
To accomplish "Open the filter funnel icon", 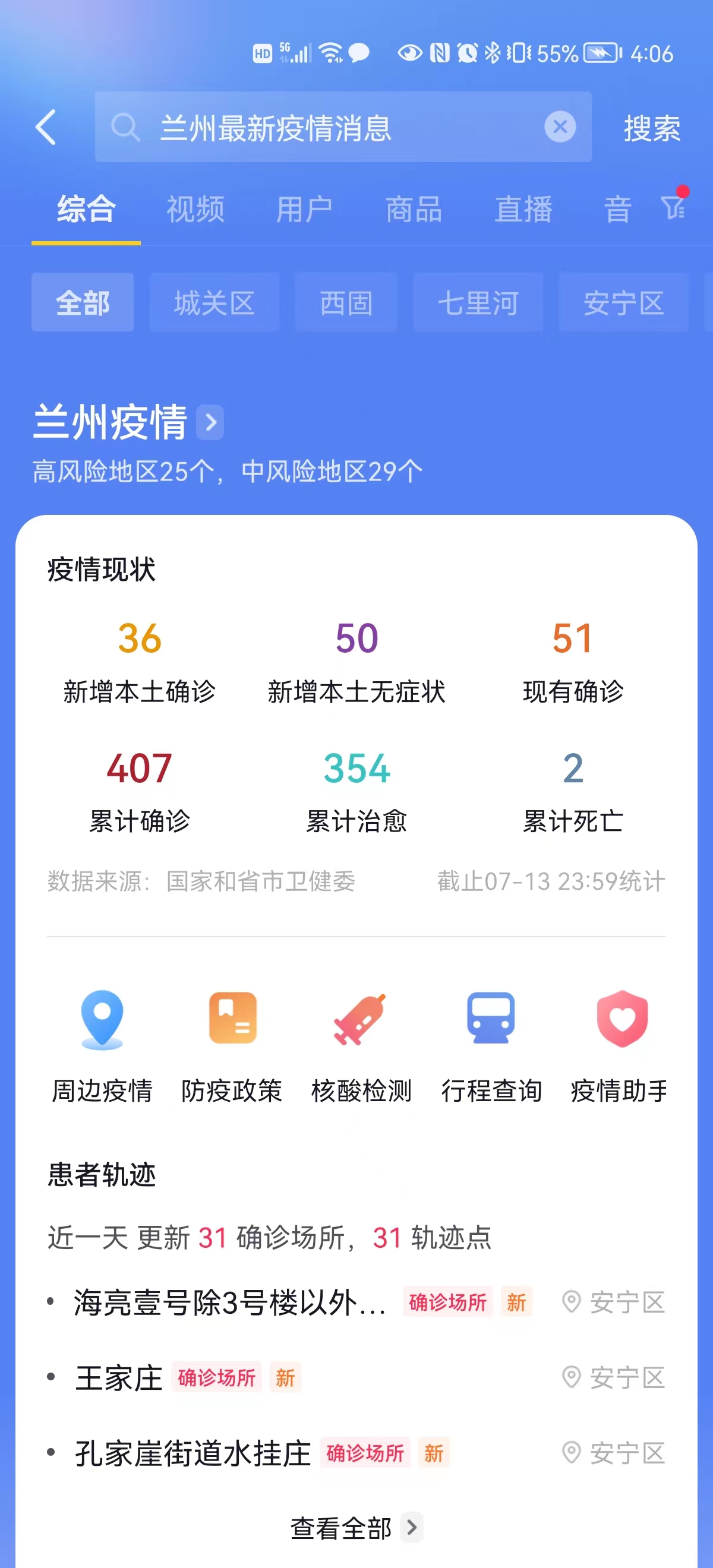I will click(x=674, y=206).
